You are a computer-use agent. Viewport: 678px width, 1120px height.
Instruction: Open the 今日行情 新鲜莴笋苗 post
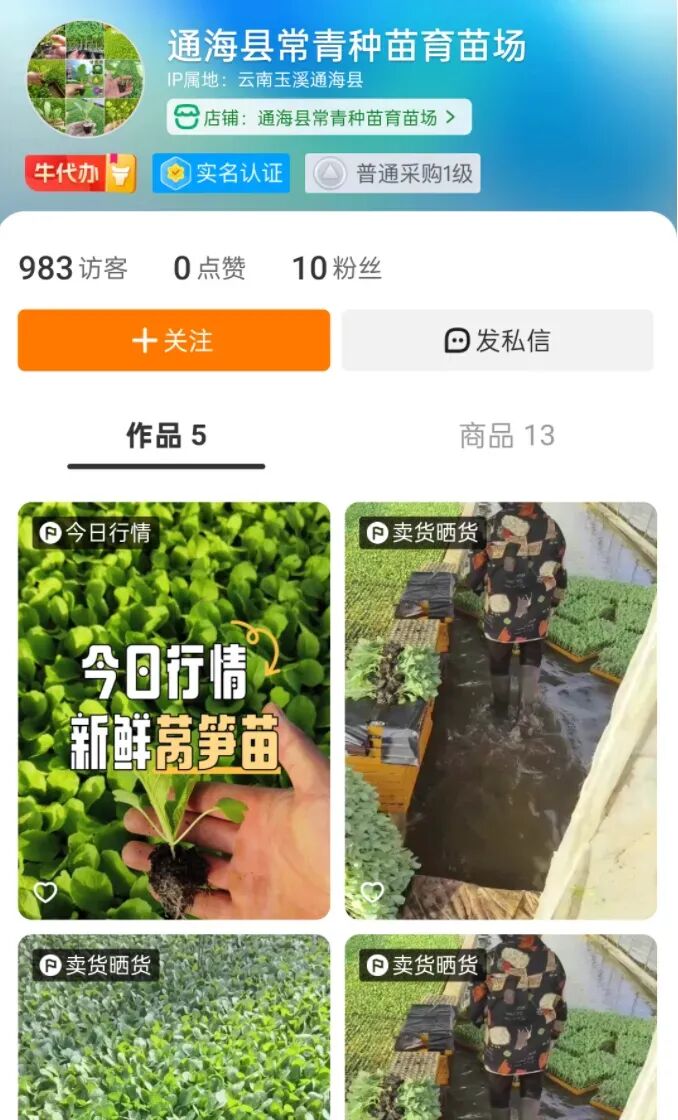point(174,710)
